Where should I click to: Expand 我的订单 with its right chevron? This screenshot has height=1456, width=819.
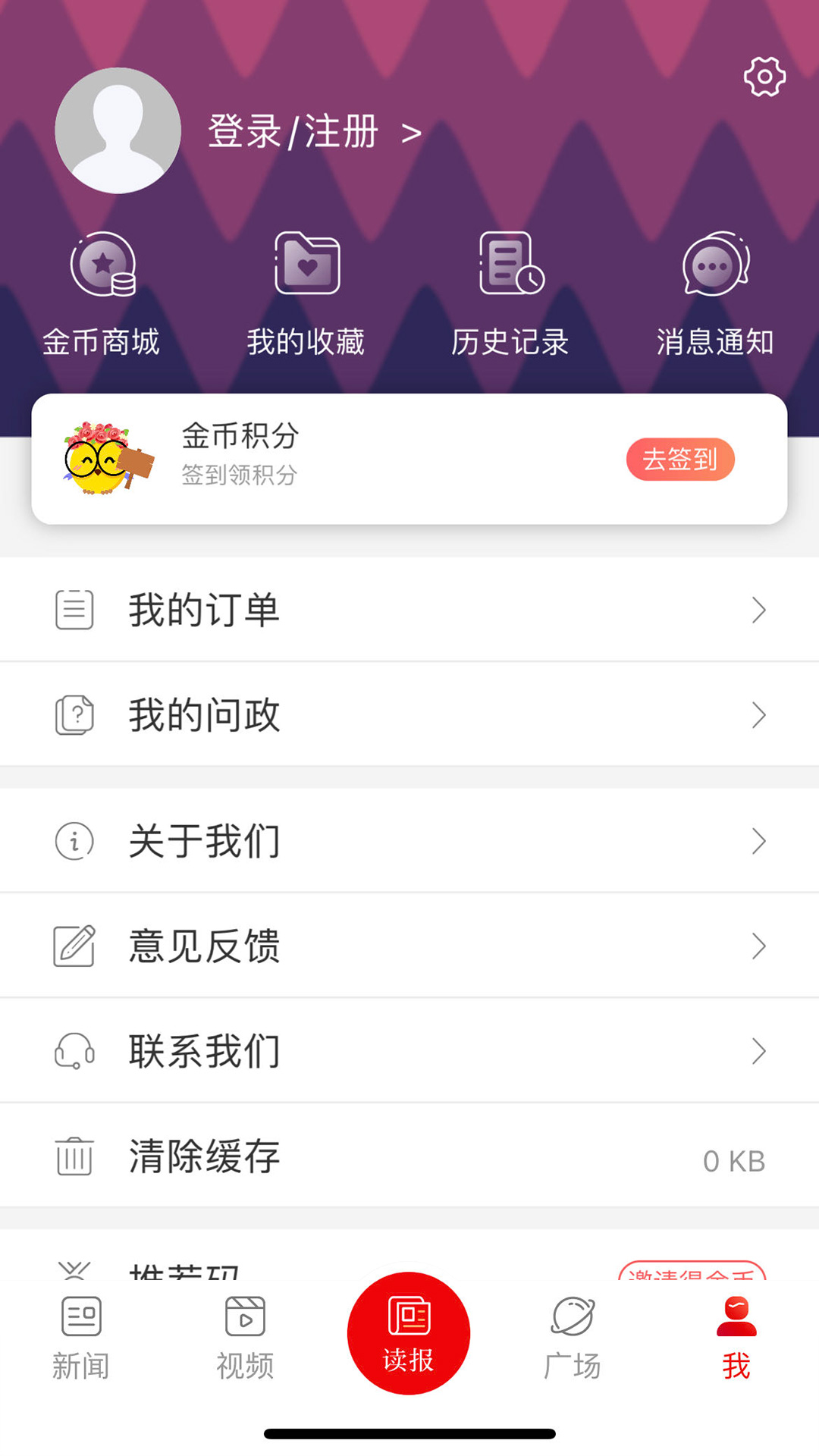(x=758, y=609)
